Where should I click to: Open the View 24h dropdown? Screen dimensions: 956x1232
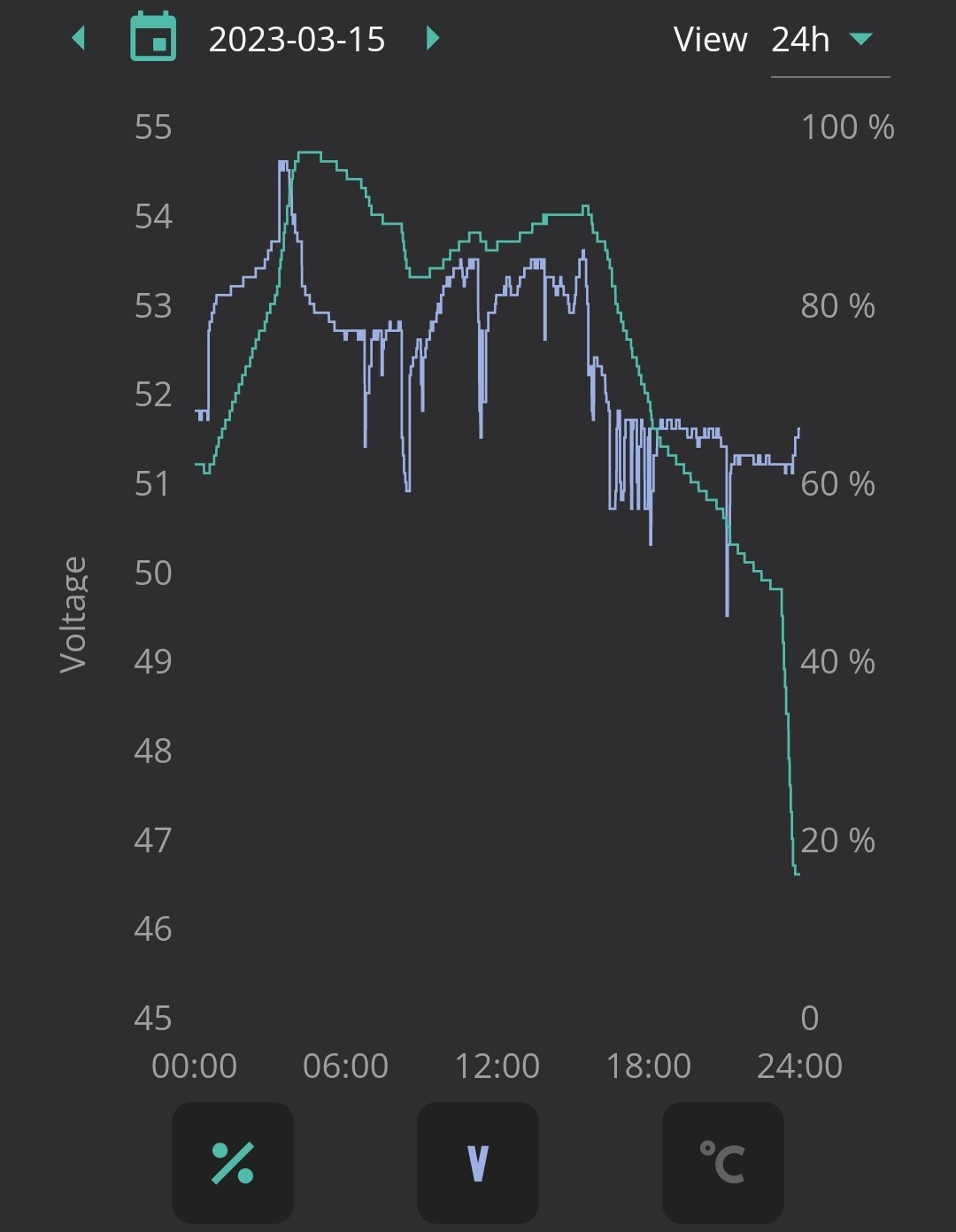829,41
